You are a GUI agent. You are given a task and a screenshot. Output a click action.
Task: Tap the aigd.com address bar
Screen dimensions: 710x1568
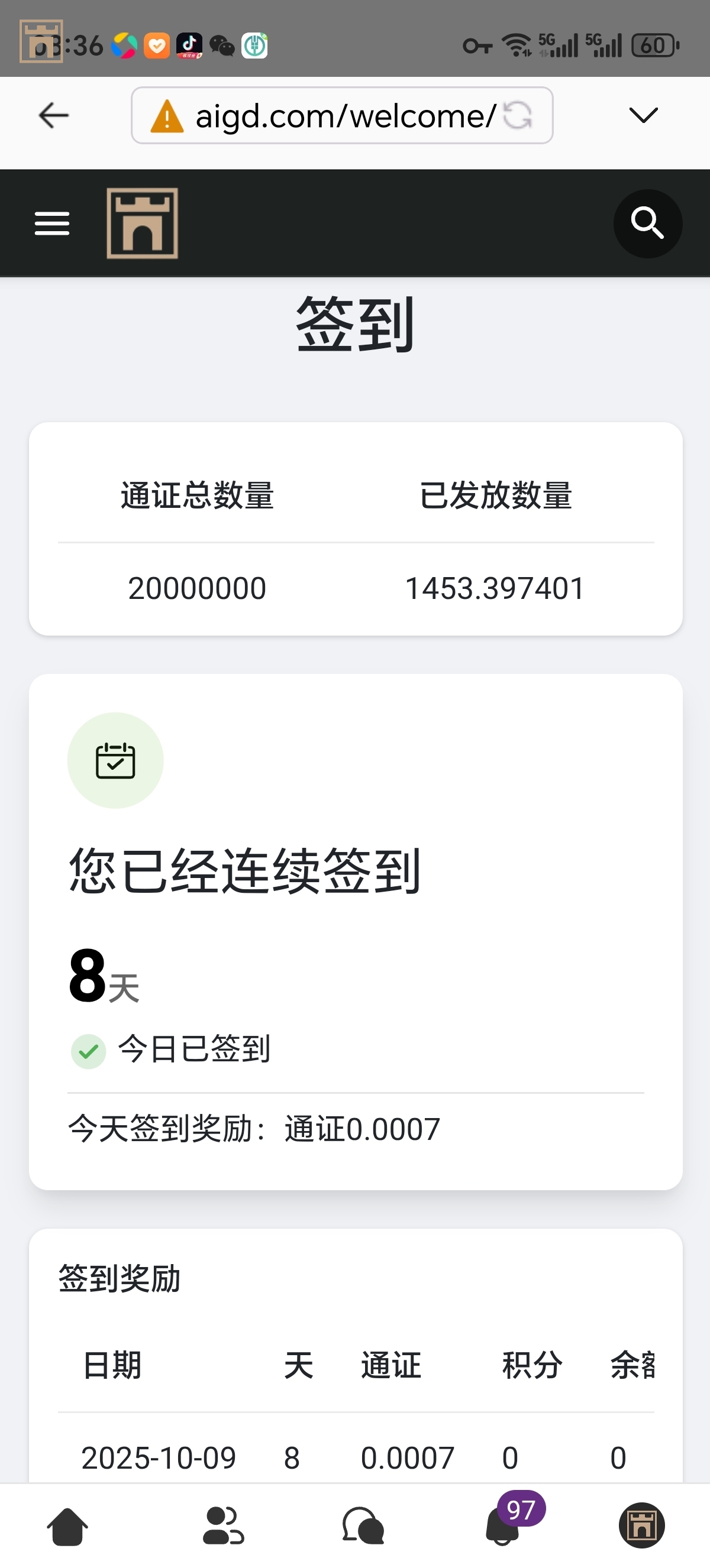(329, 116)
